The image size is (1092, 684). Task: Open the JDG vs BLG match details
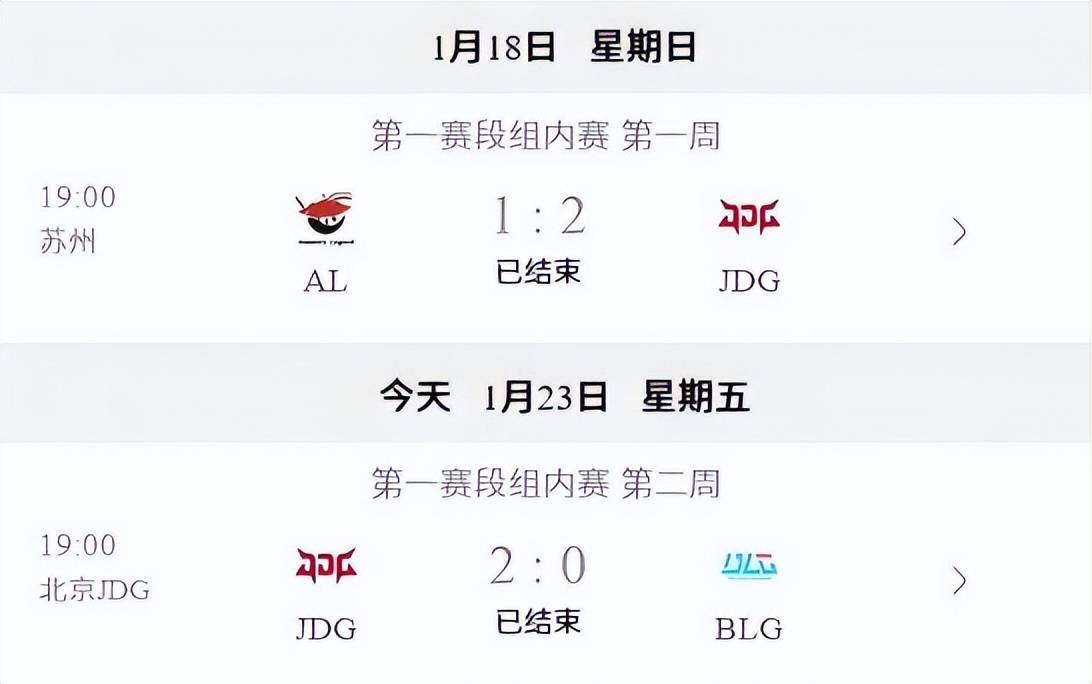[x=959, y=581]
